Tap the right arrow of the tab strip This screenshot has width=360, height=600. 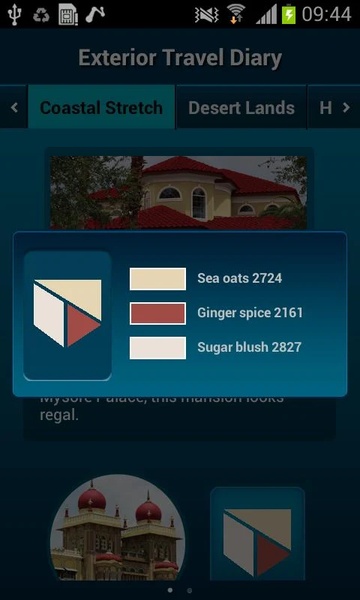[x=347, y=108]
